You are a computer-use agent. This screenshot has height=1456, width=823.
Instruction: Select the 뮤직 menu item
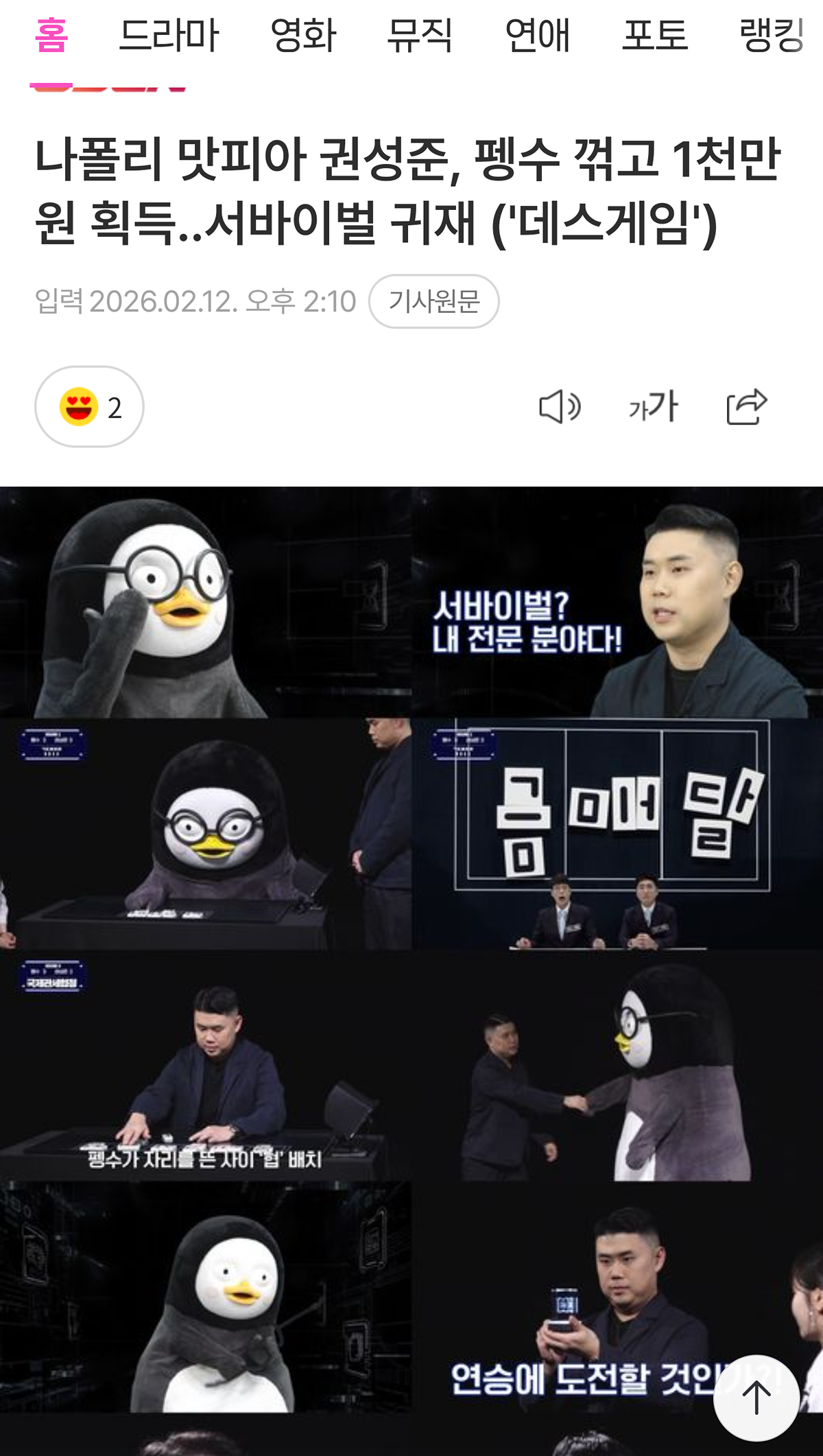point(421,39)
